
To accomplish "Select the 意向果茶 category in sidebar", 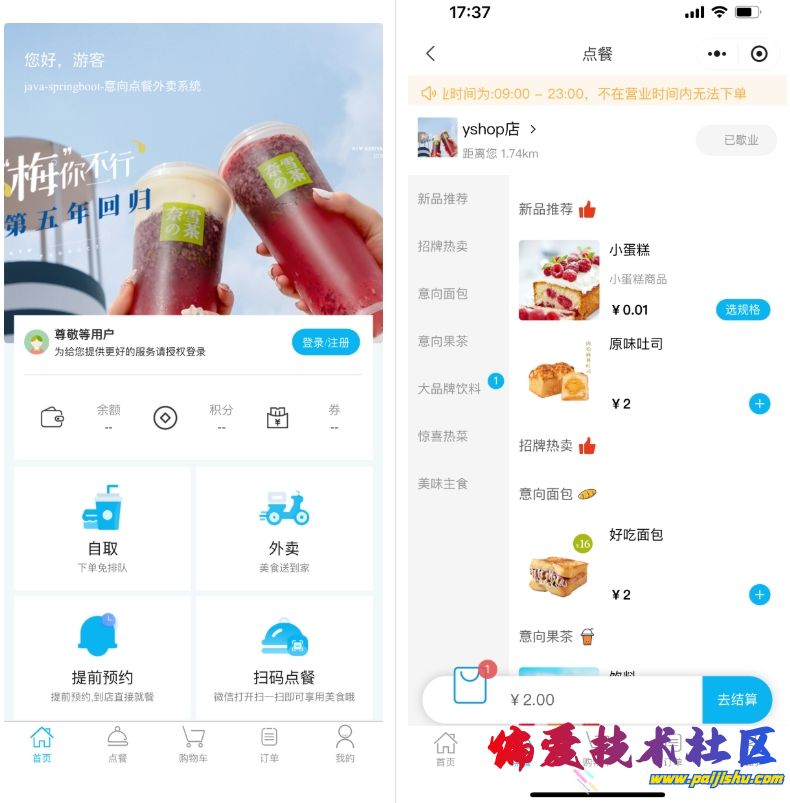I will click(x=443, y=341).
